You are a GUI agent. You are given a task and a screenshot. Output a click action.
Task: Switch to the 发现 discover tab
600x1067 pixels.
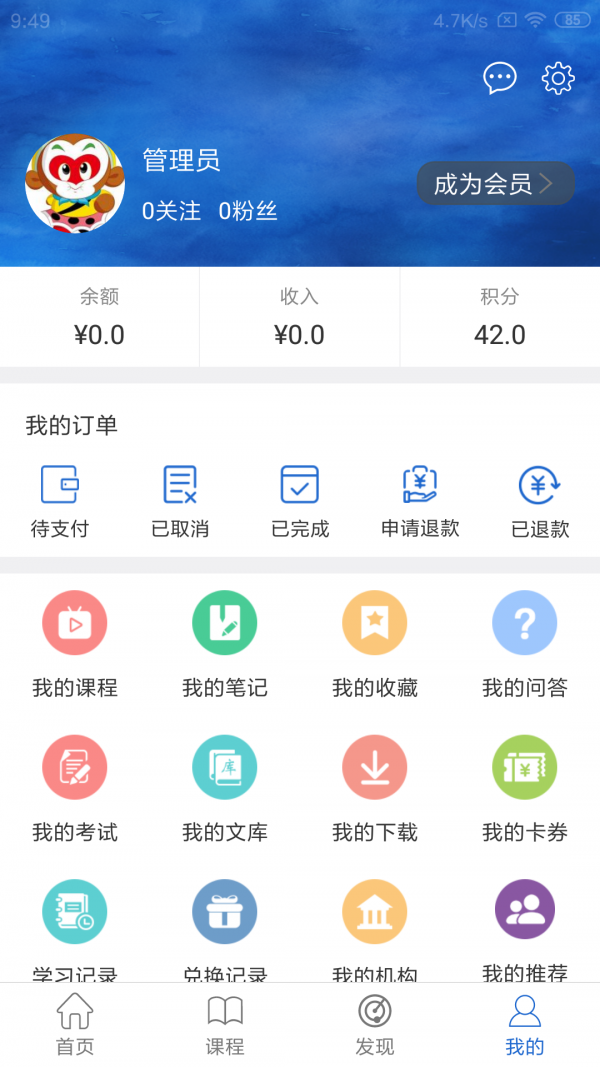[x=375, y=1025]
